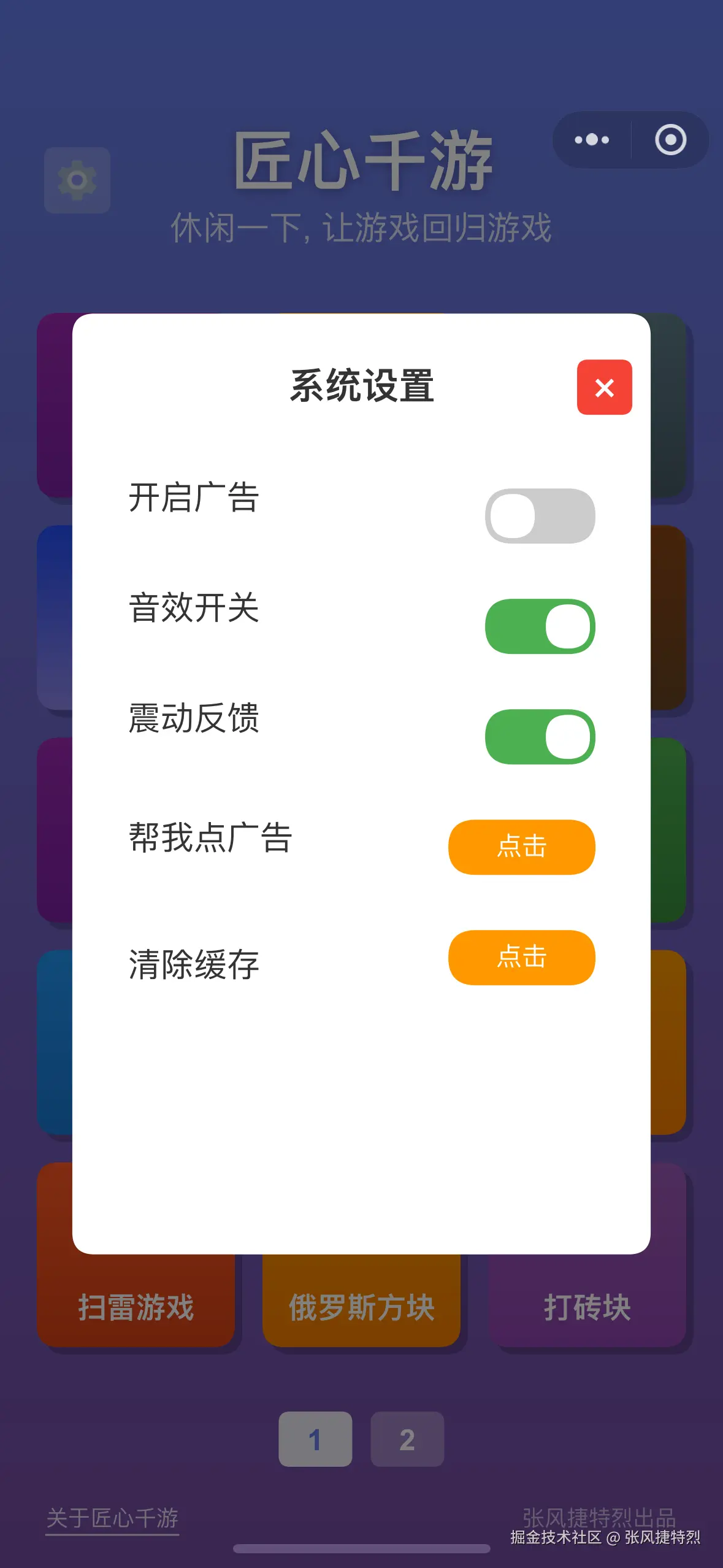Turn off the 音效开关 switch
The width and height of the screenshot is (723, 1568).
[540, 626]
